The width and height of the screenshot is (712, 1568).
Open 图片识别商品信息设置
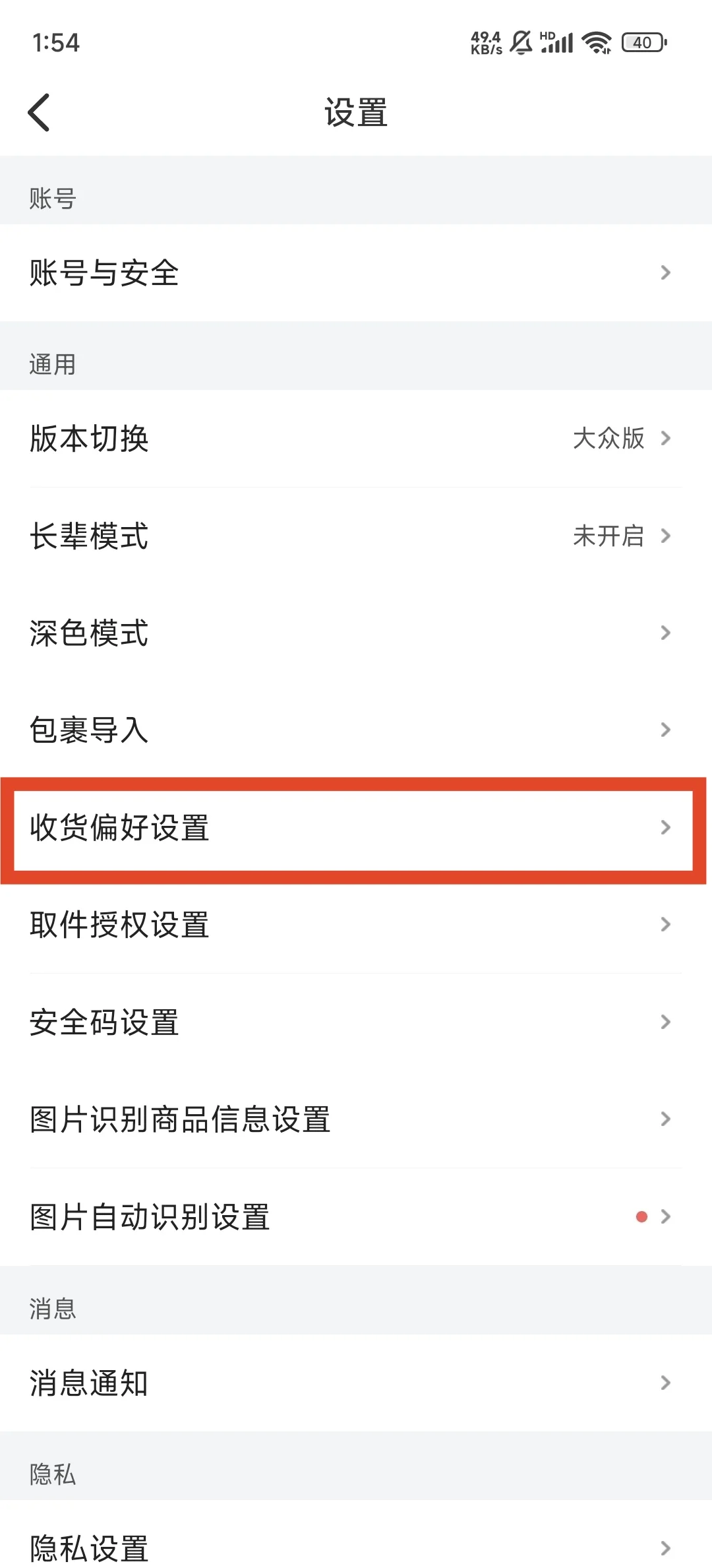tap(356, 1119)
